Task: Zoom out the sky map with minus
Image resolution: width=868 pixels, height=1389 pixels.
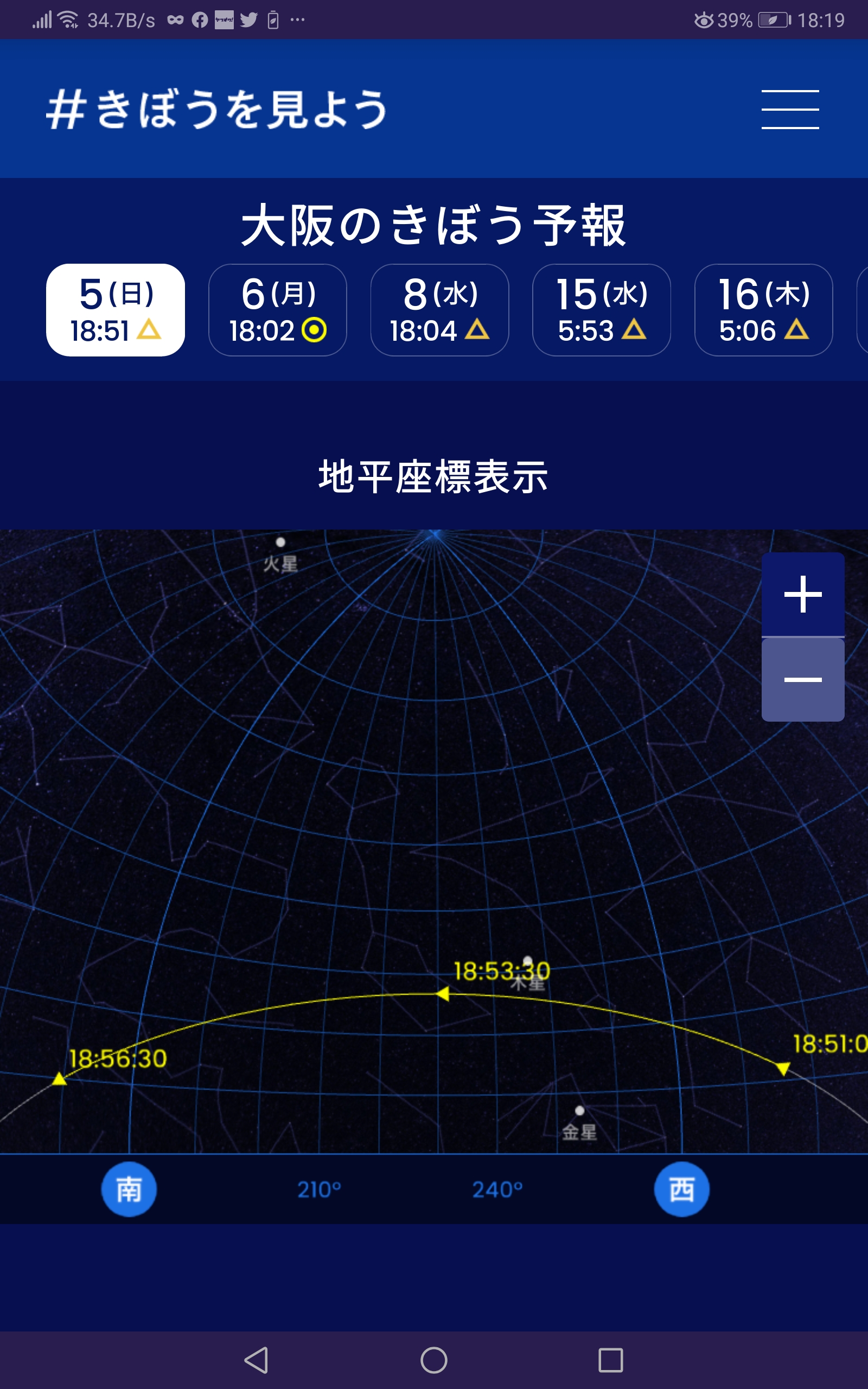Action: (x=802, y=679)
